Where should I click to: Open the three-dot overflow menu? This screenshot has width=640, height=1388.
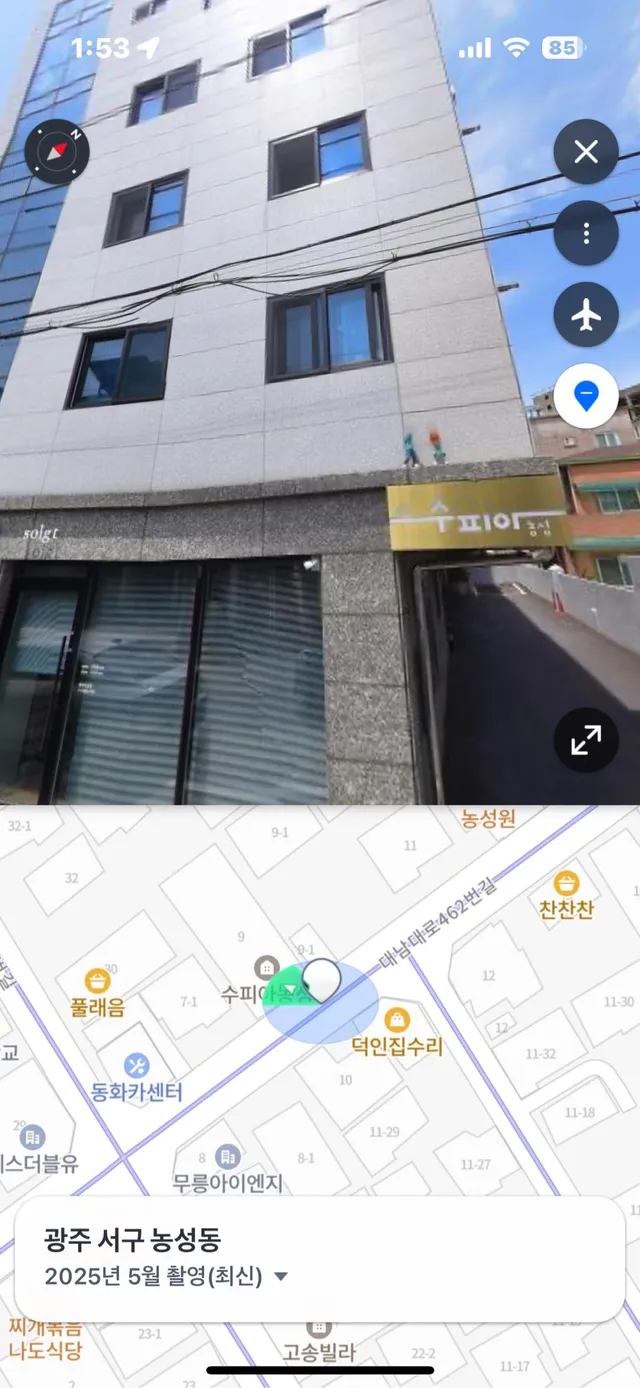tap(586, 233)
